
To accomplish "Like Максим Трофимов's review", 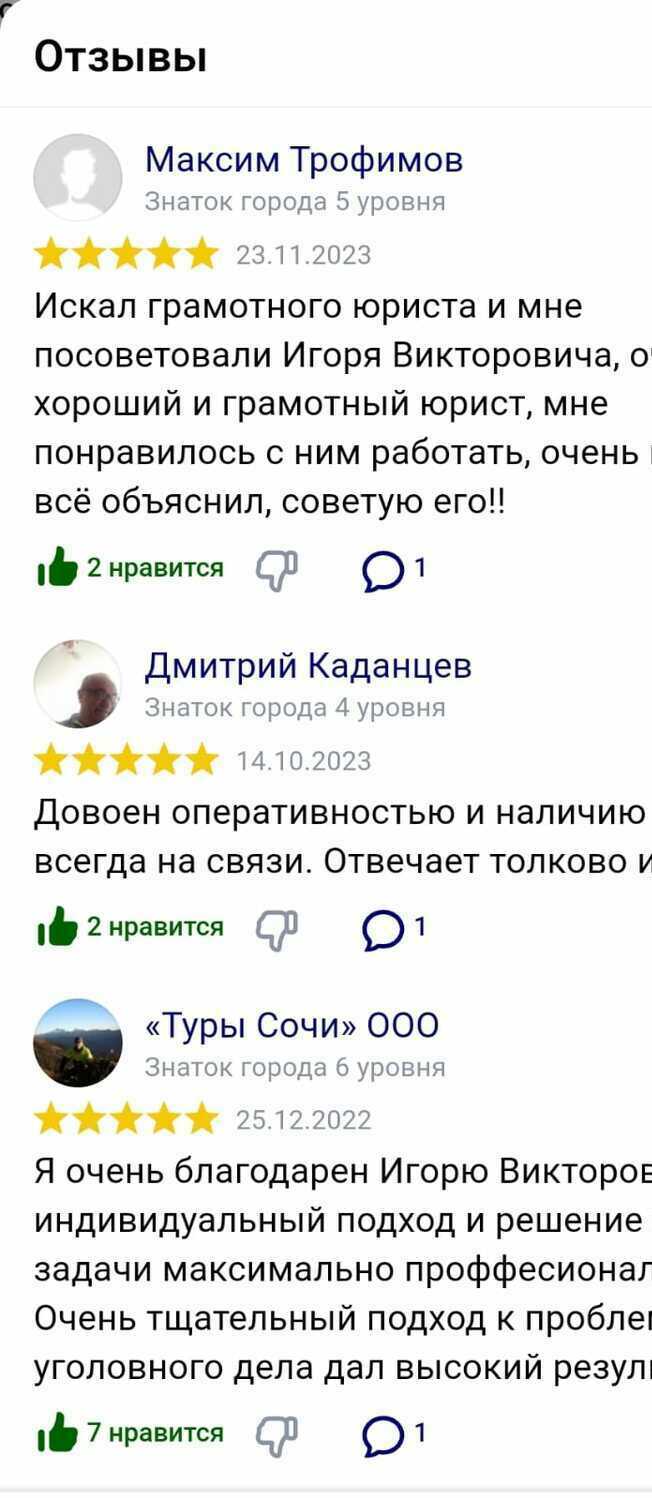I will tap(58, 568).
